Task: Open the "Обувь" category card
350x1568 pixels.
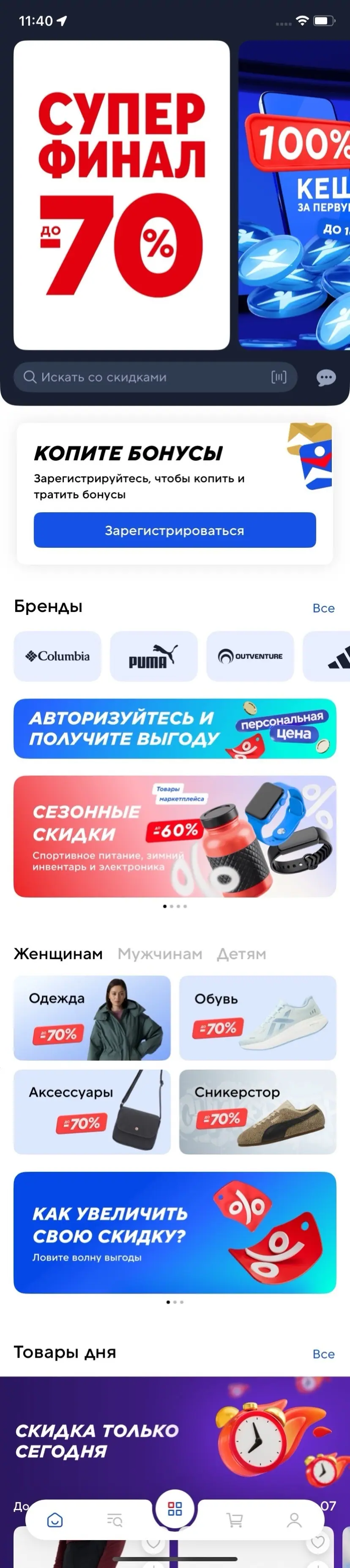Action: pos(257,1018)
